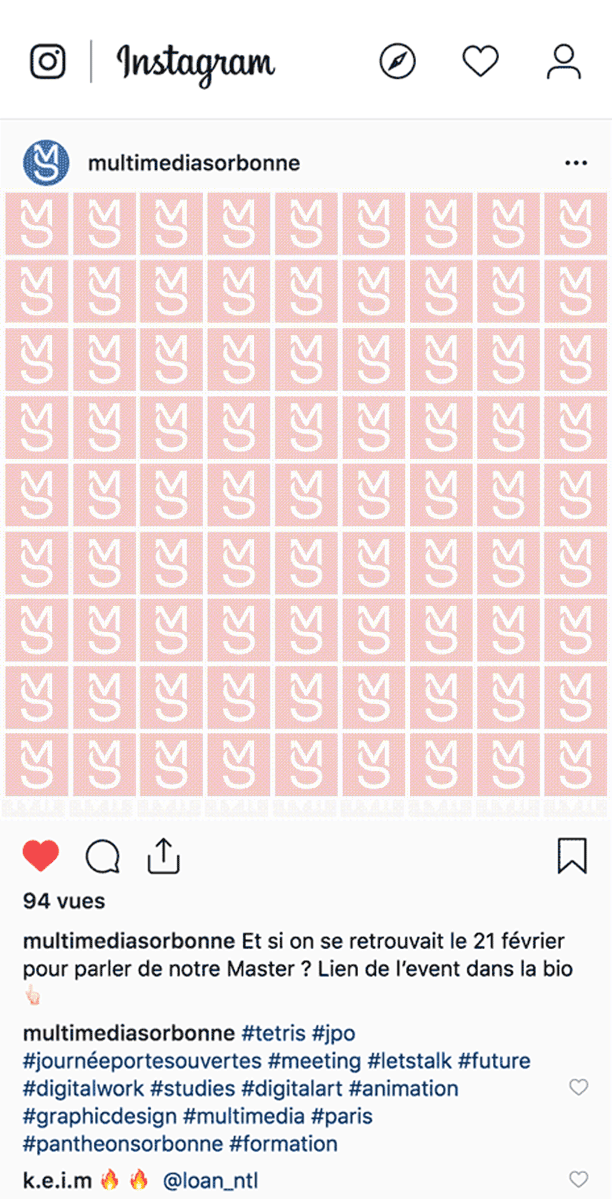The image size is (612, 1199).
Task: Tap the pink MS logo video post
Action: coord(306,500)
